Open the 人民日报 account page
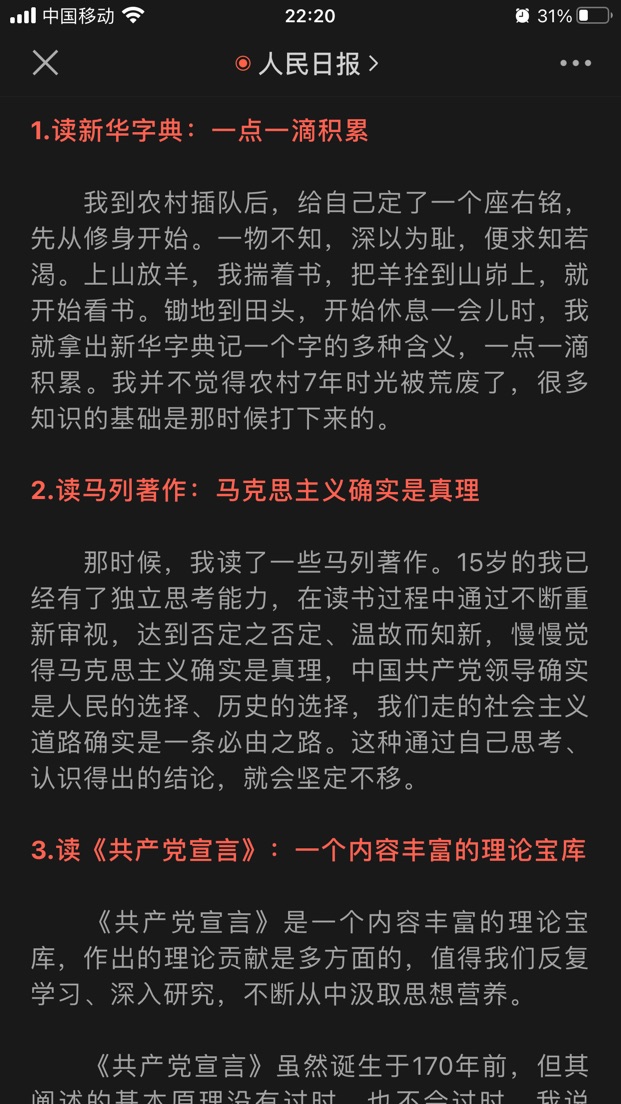 [308, 64]
